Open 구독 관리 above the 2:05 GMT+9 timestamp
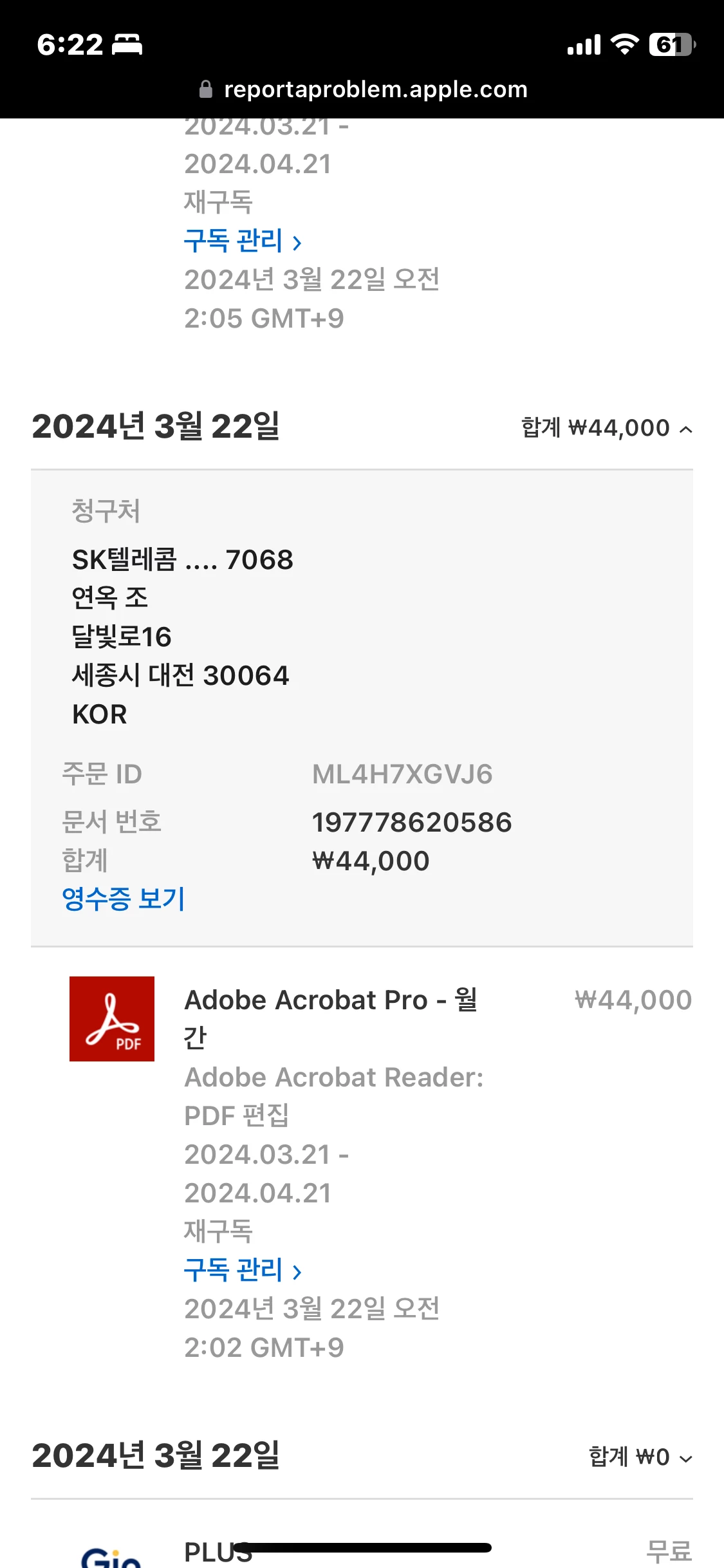724x1568 pixels. (x=243, y=241)
